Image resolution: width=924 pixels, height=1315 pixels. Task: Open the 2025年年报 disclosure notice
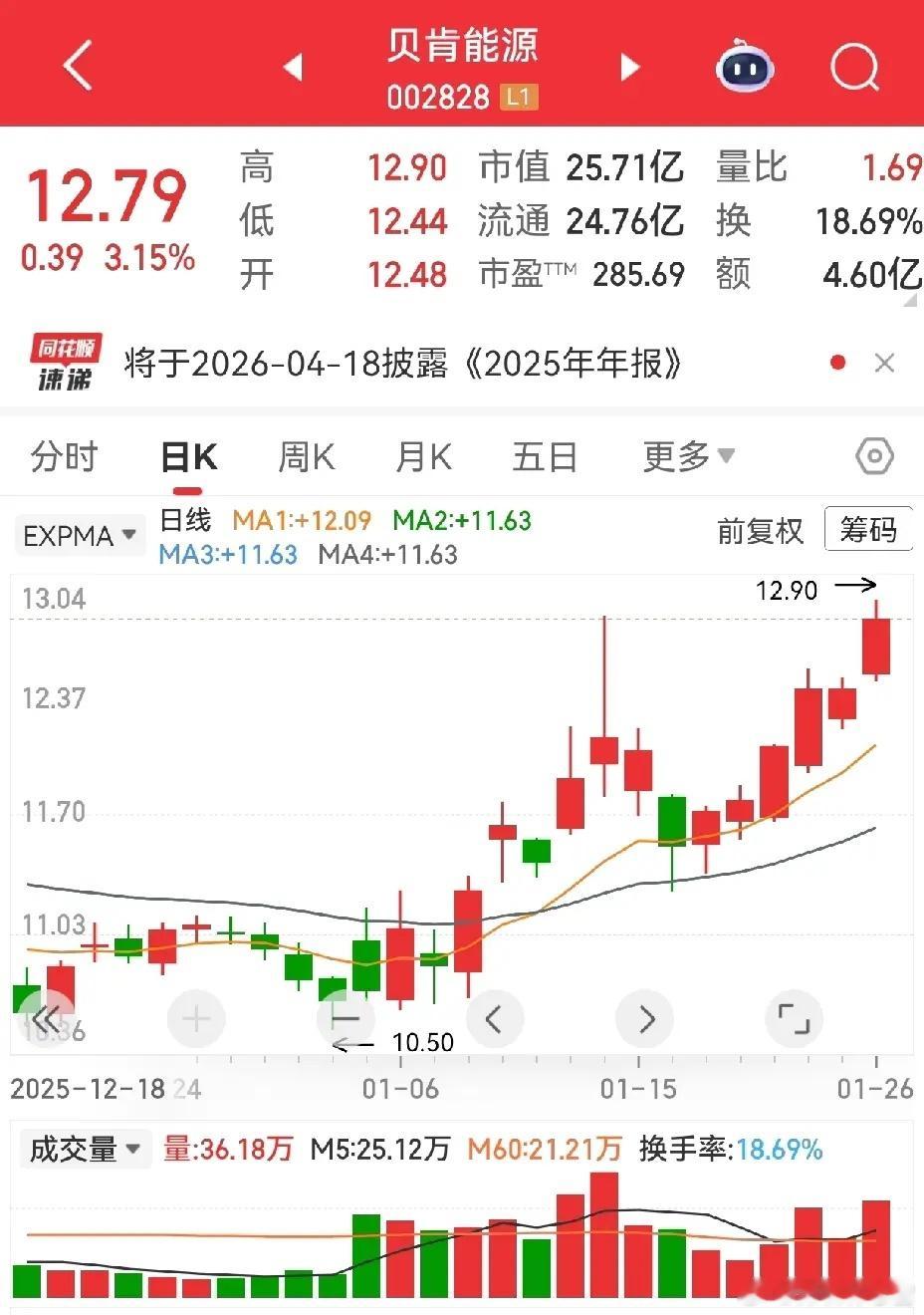pyautogui.click(x=402, y=365)
